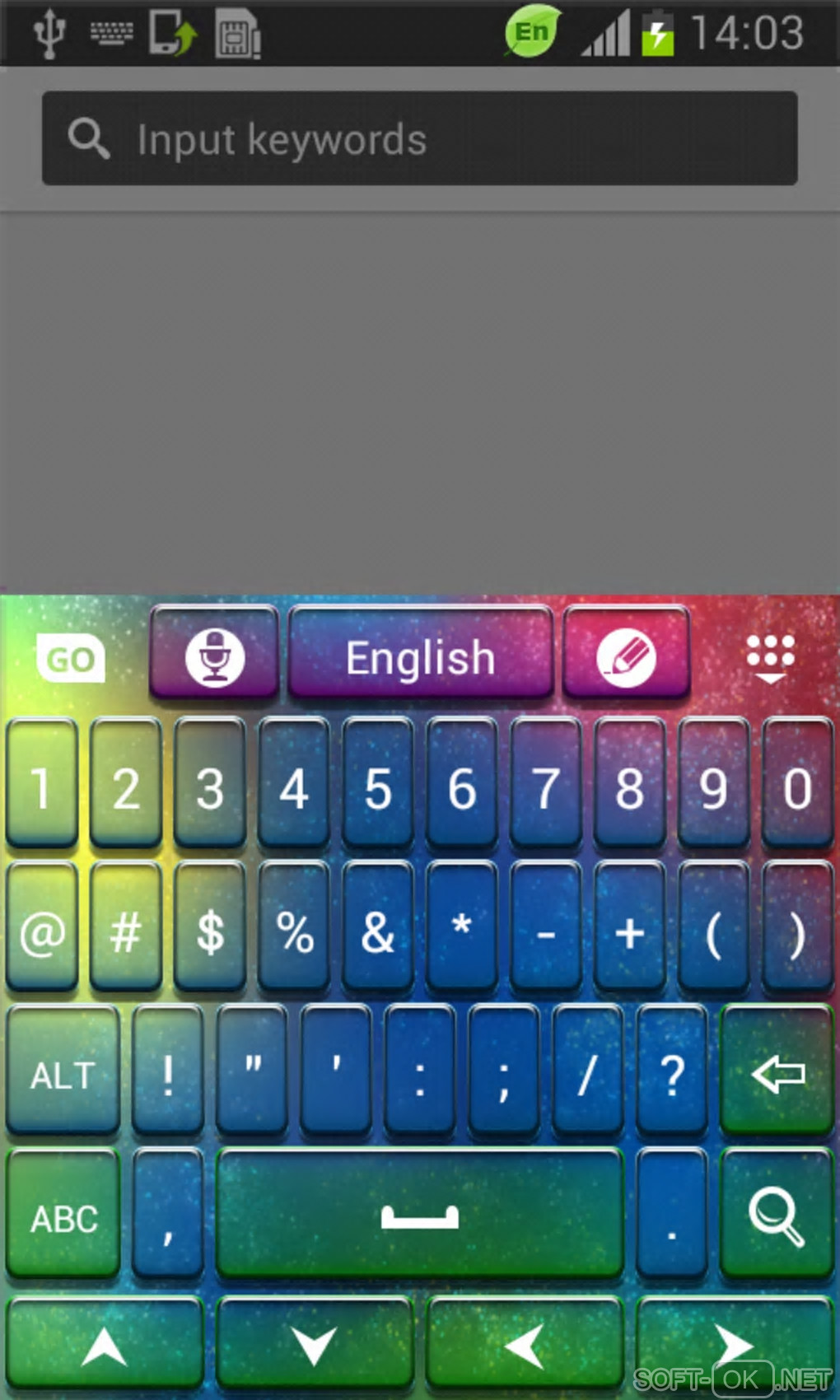Open the GO keyboard settings logo

[x=70, y=658]
